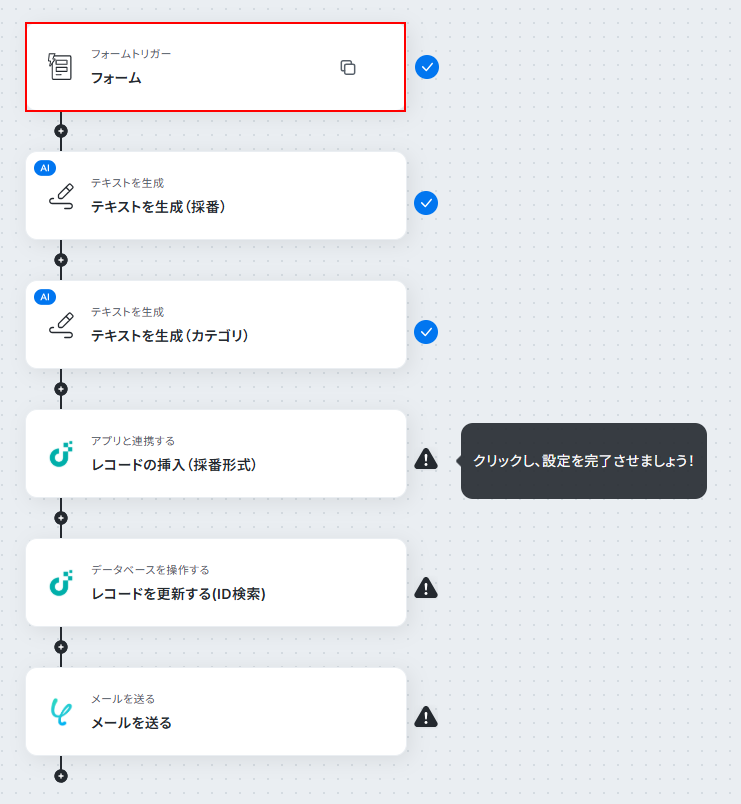Screen dimensions: 741x804
Task: Add a step below テキストを生成（カテゴリ）
Action: click(x=61, y=389)
